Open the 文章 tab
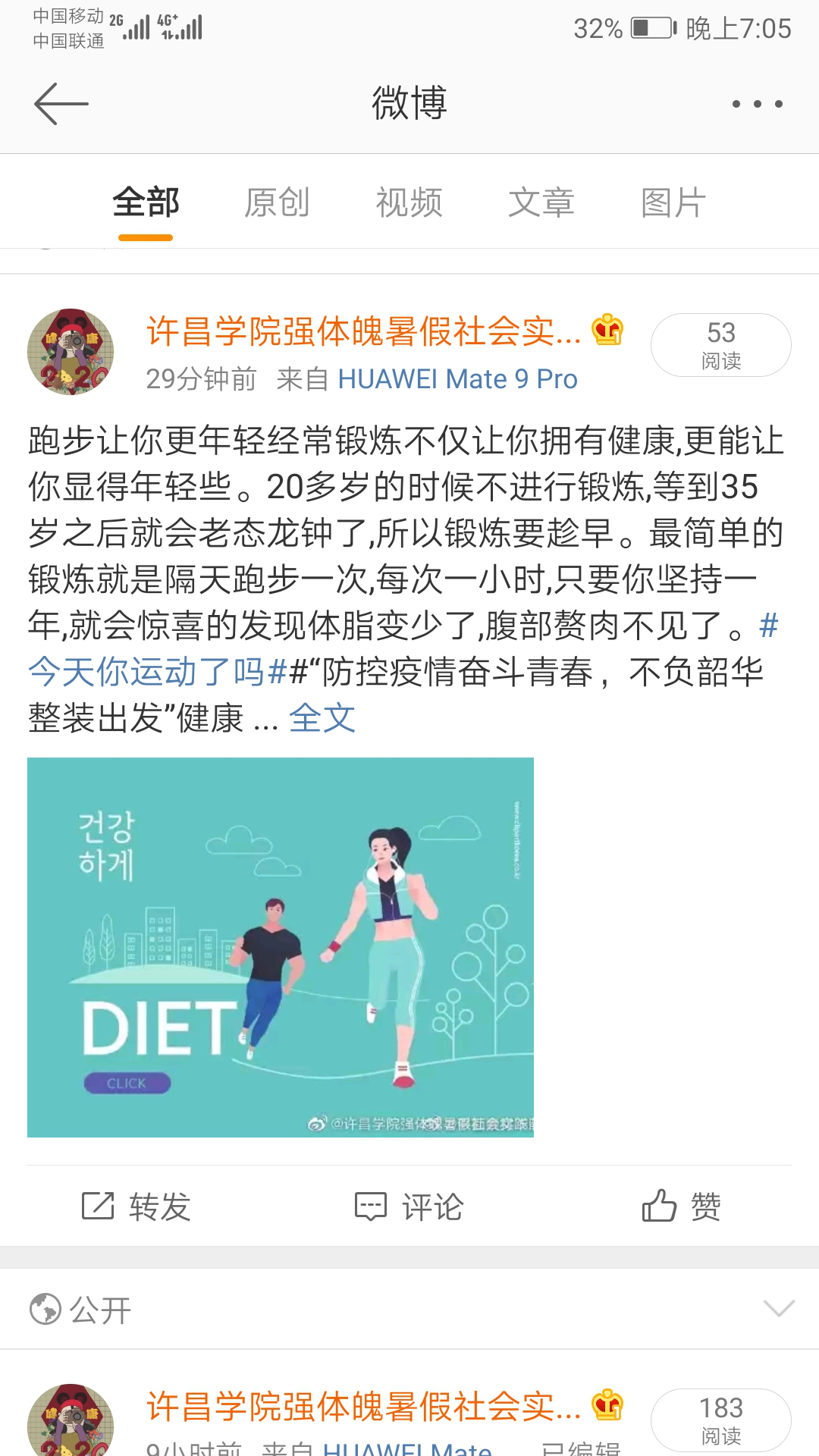Image resolution: width=819 pixels, height=1456 pixels. (541, 203)
